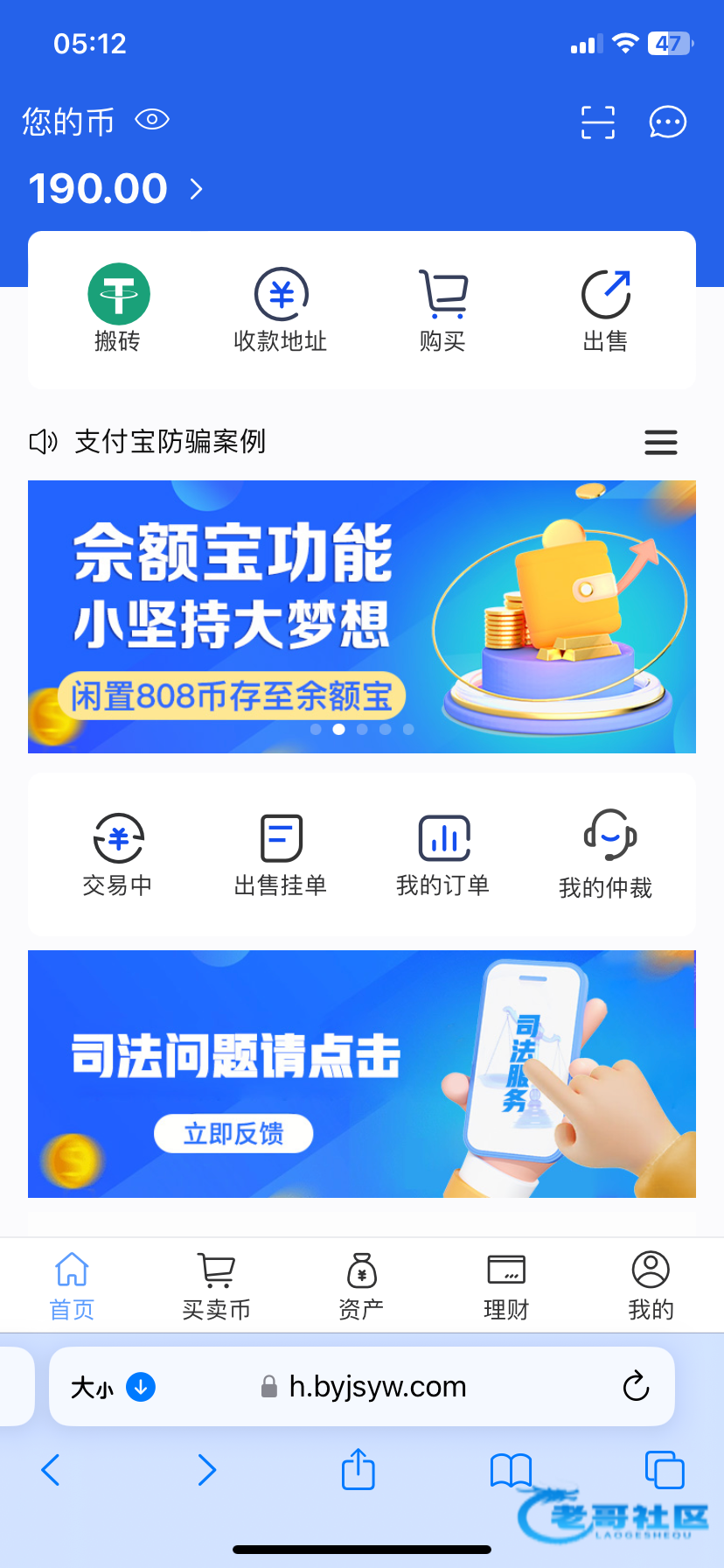Open the QR scan icon

pos(598,122)
